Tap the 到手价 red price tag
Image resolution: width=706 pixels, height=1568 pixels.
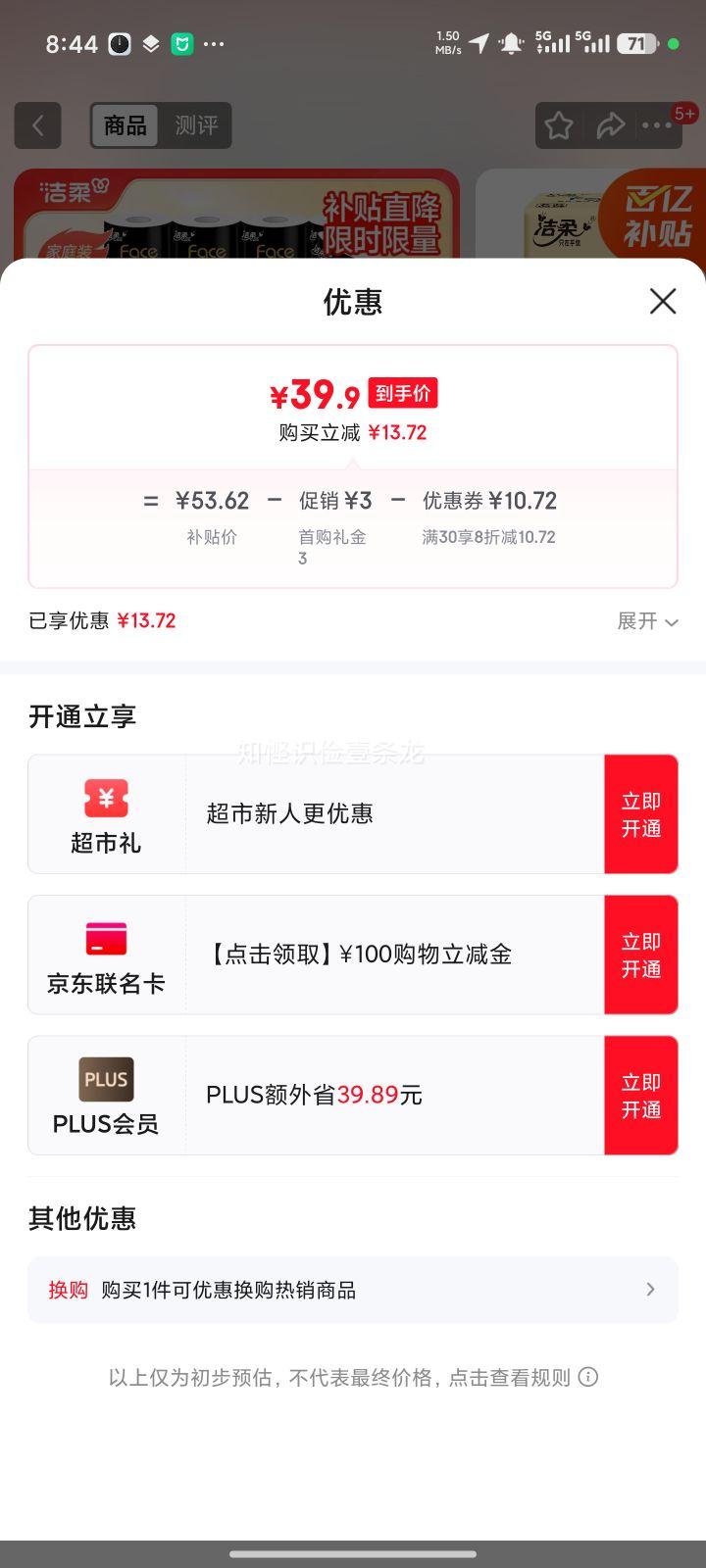click(403, 393)
